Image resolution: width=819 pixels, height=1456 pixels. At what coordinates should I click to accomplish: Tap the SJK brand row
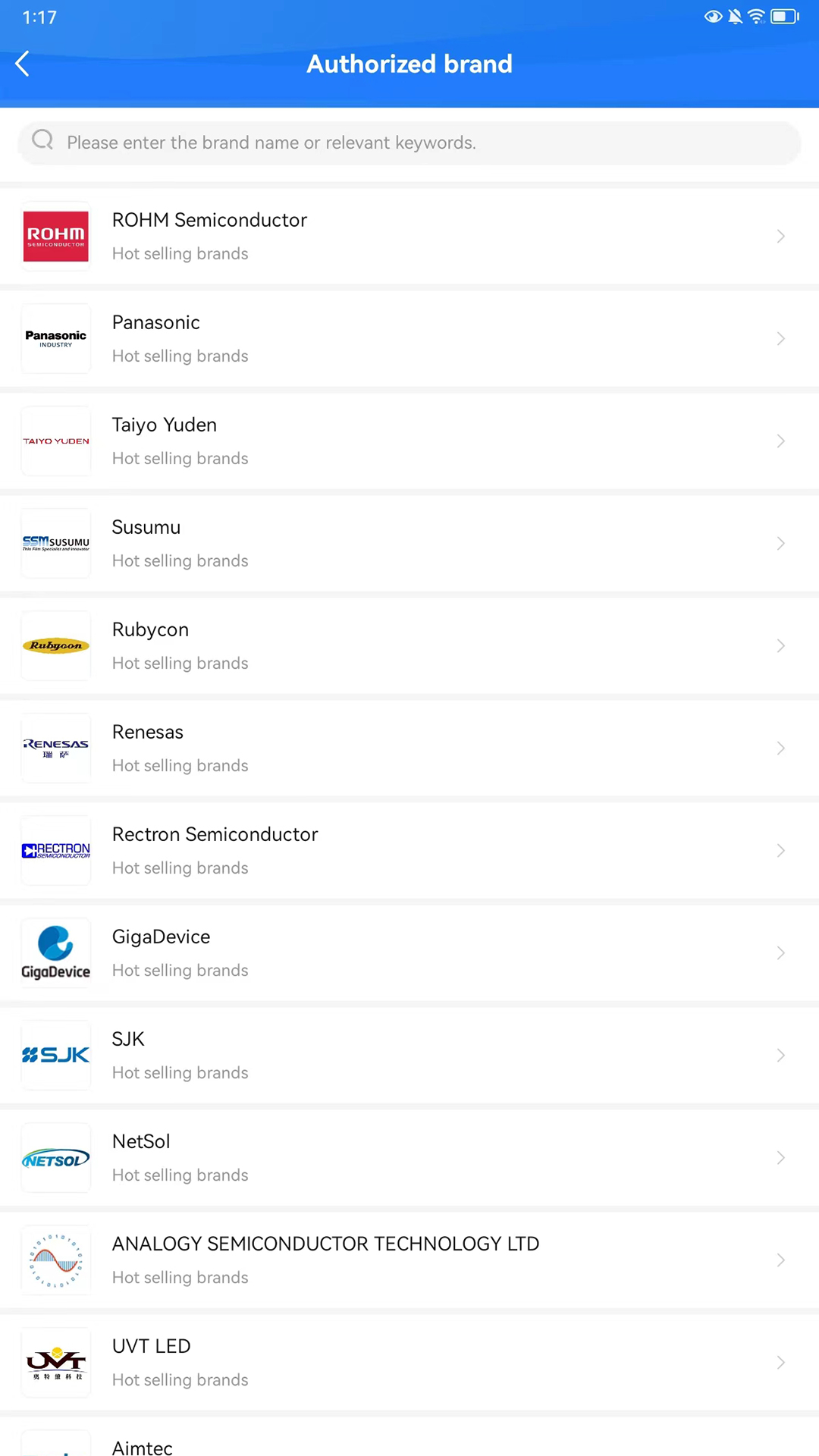(409, 1056)
